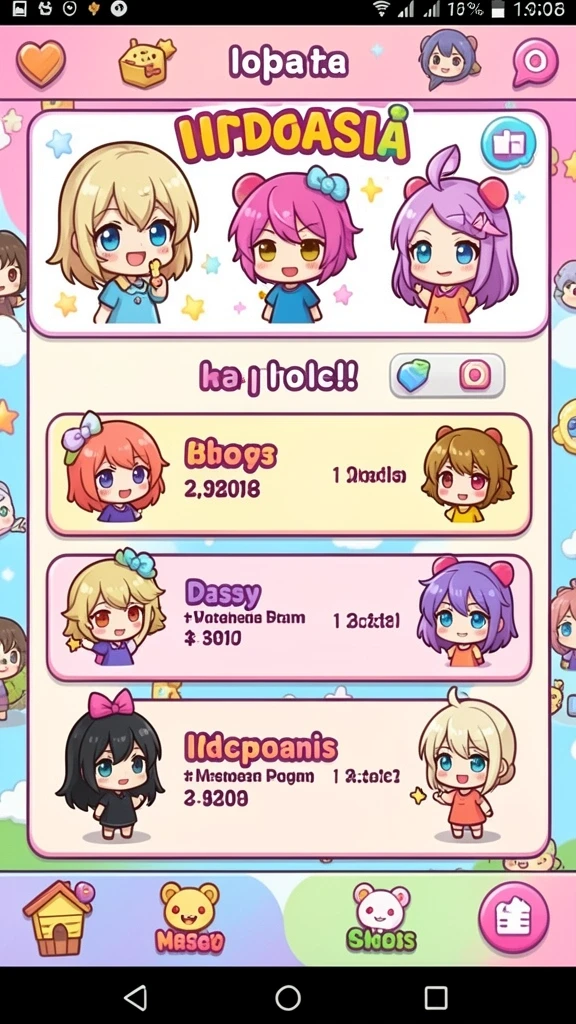Select the pink circle option
The height and width of the screenshot is (1024, 576).
[475, 375]
